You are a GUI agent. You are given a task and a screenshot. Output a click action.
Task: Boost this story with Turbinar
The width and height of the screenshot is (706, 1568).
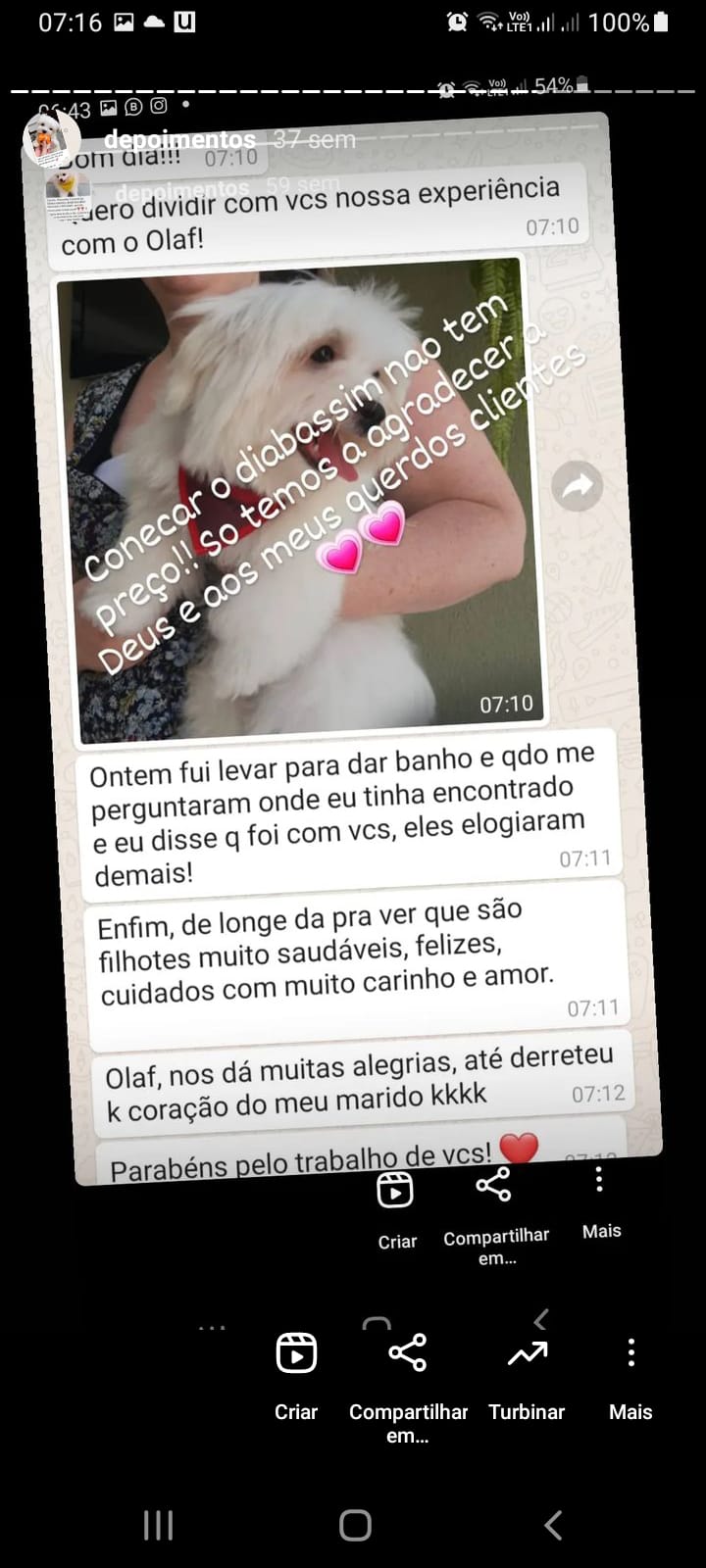(x=527, y=1377)
